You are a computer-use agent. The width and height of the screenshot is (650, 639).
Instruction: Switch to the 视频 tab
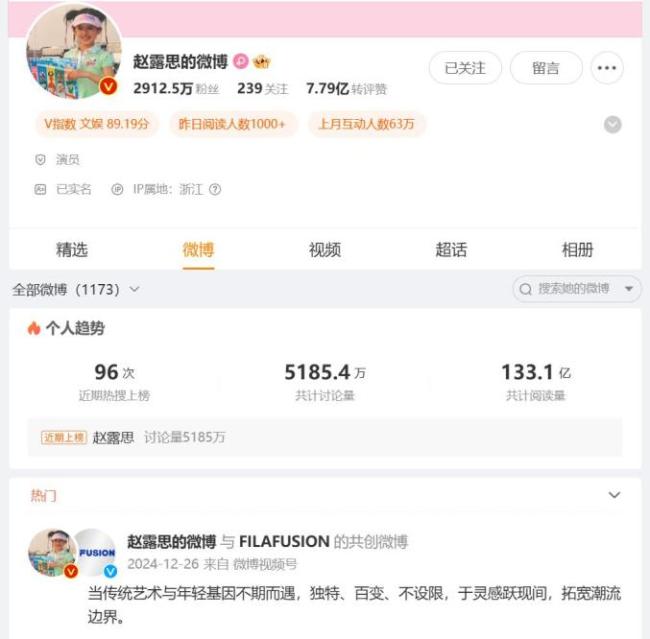pos(324,250)
